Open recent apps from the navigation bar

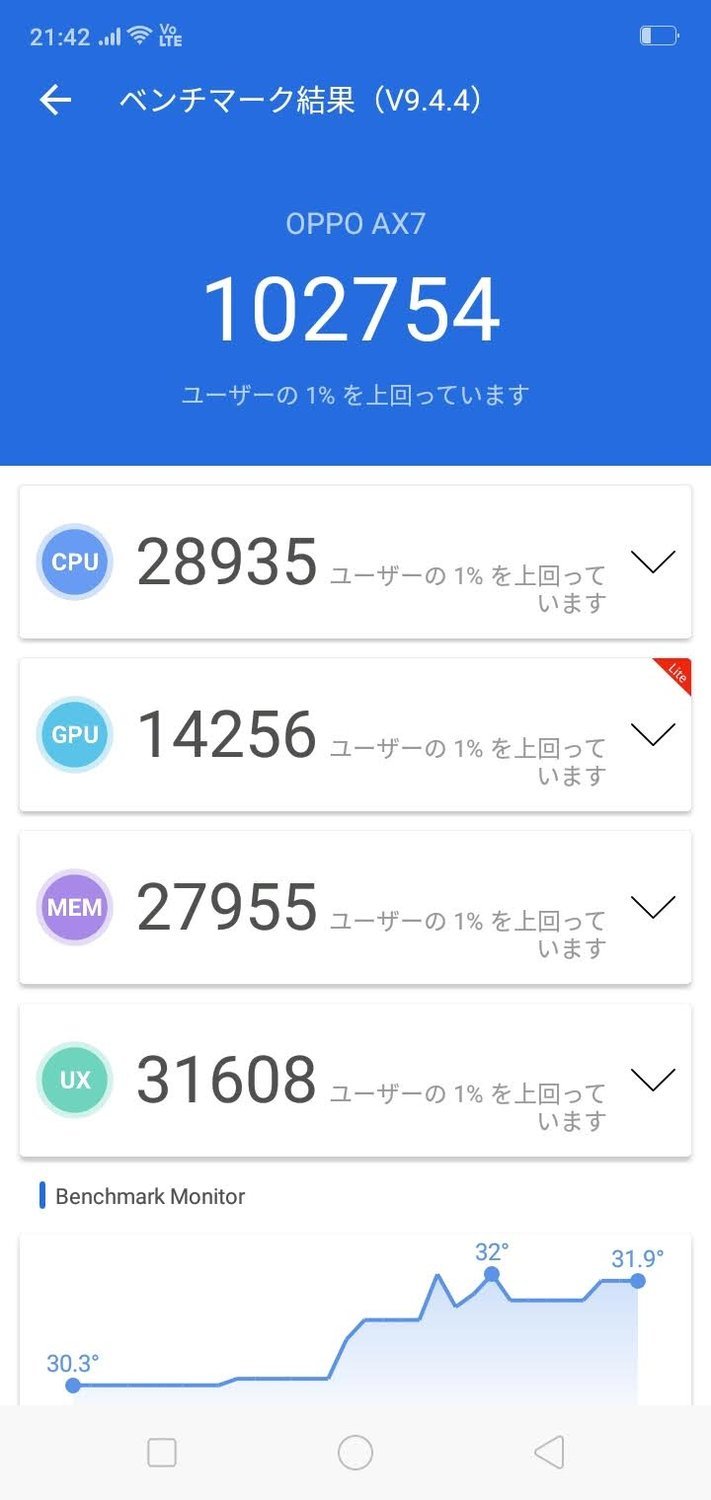pos(162,1452)
